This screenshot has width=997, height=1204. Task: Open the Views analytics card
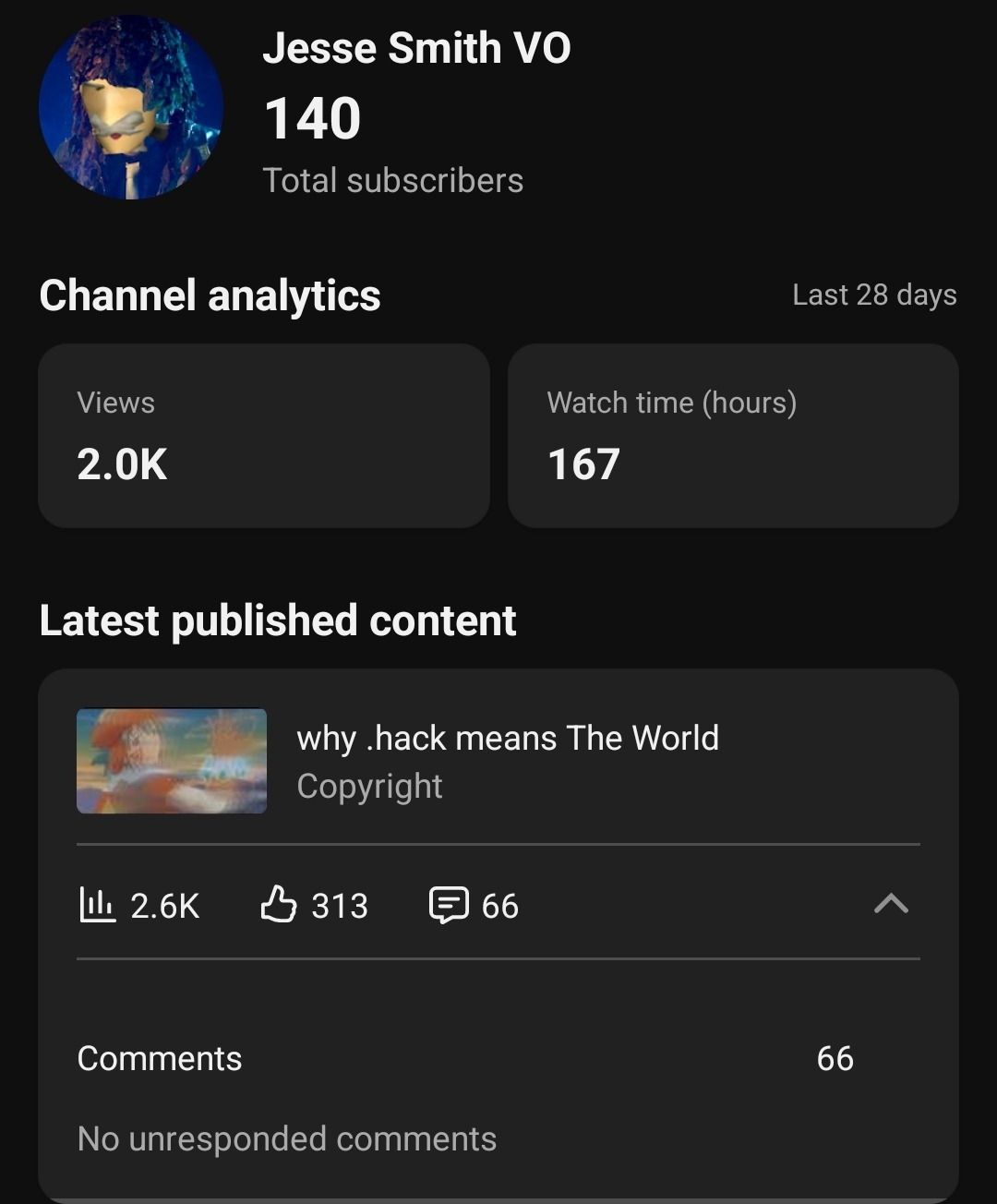pos(263,436)
